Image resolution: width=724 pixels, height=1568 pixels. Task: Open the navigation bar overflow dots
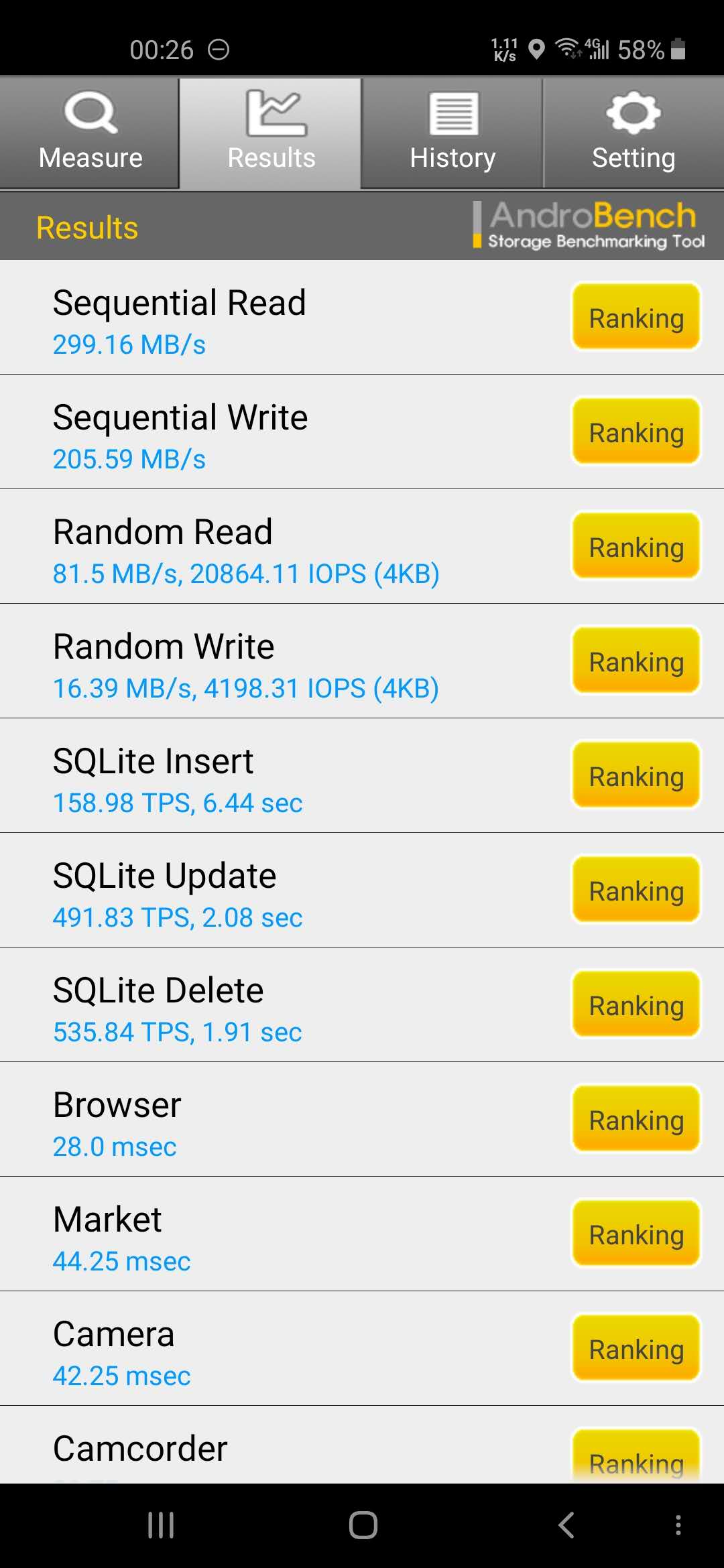(x=678, y=1525)
